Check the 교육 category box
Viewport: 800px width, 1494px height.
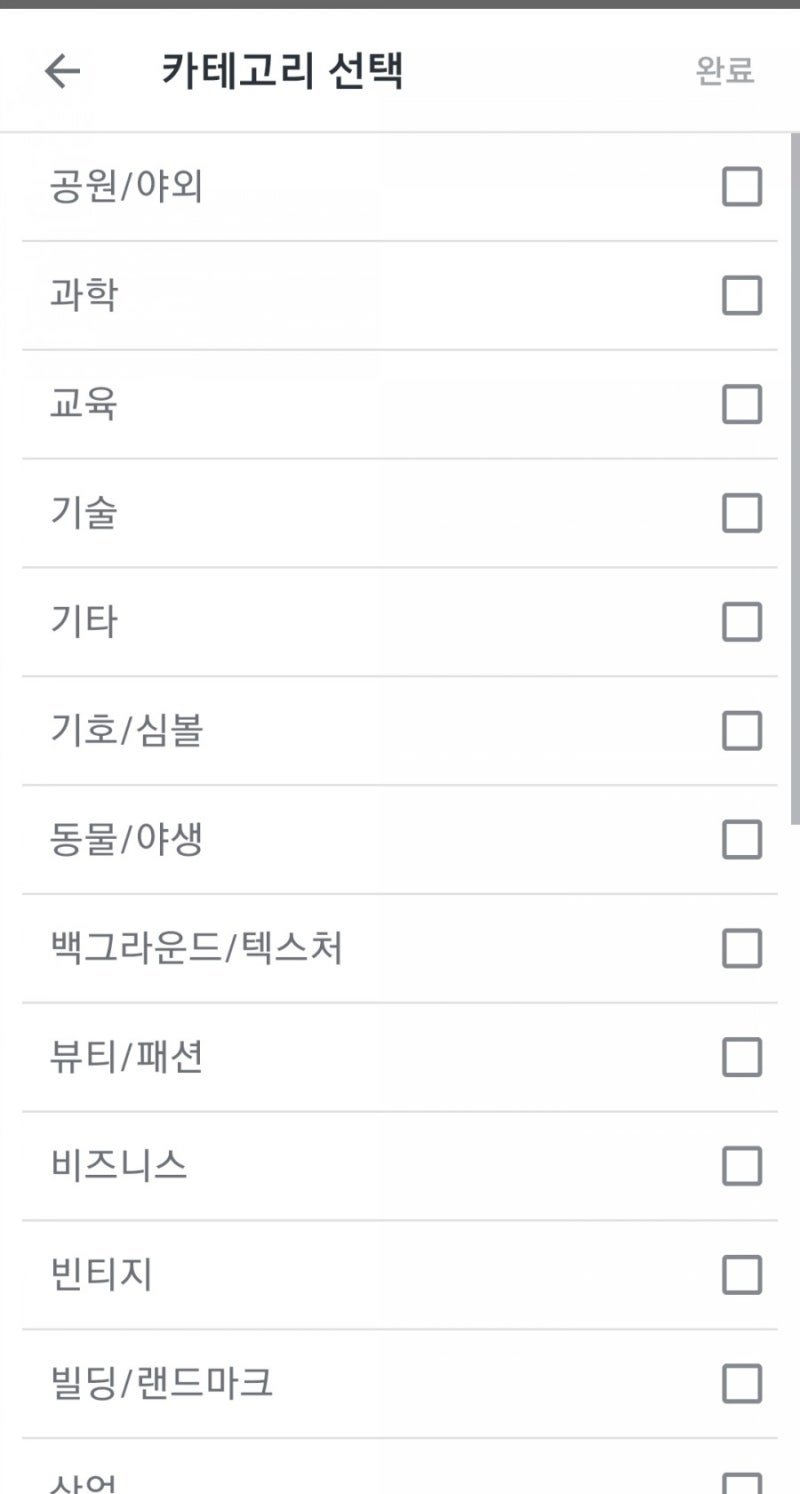pos(741,405)
